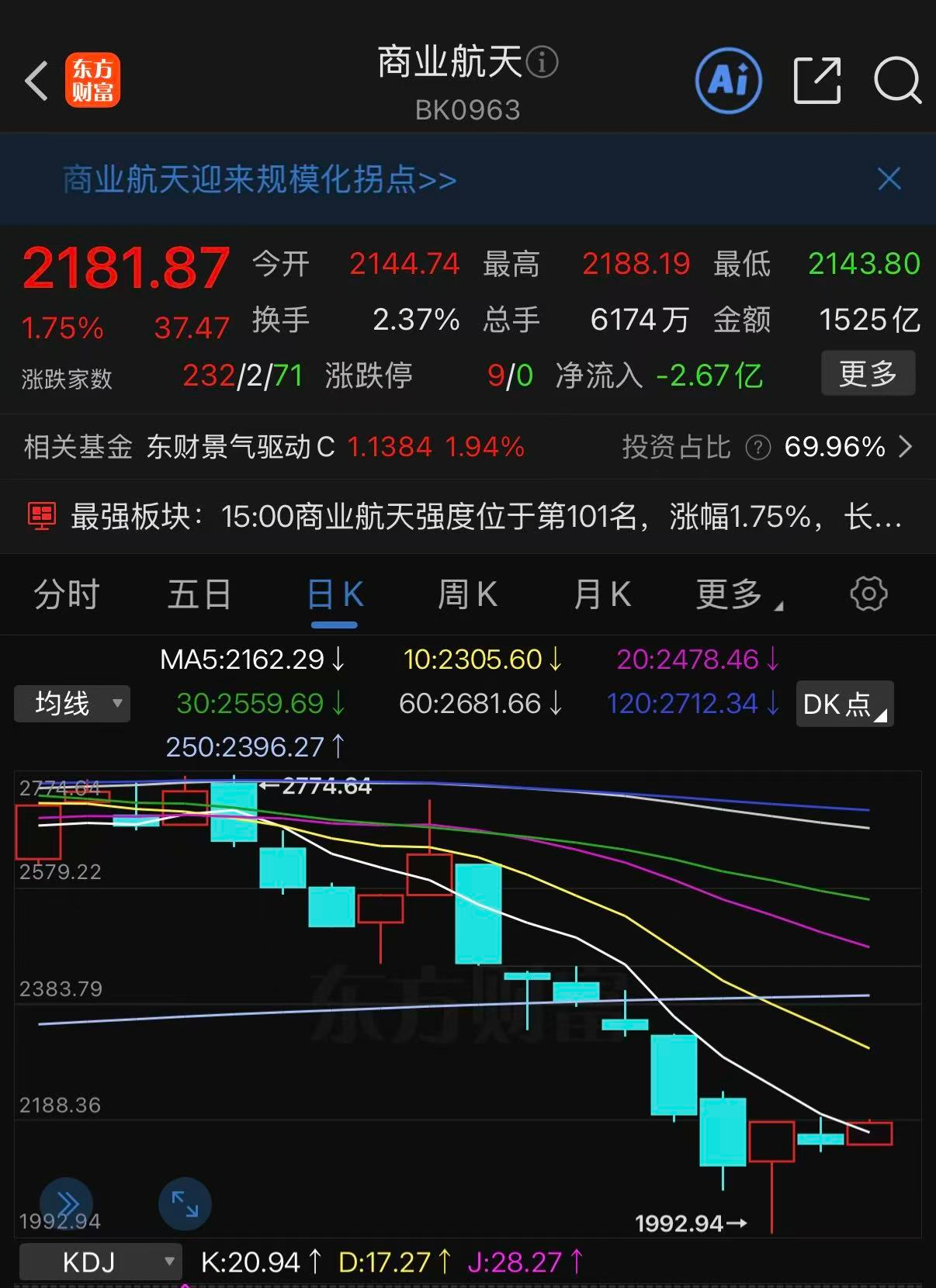Switch to the 分时 chart tab
This screenshot has width=936, height=1288.
click(x=67, y=594)
